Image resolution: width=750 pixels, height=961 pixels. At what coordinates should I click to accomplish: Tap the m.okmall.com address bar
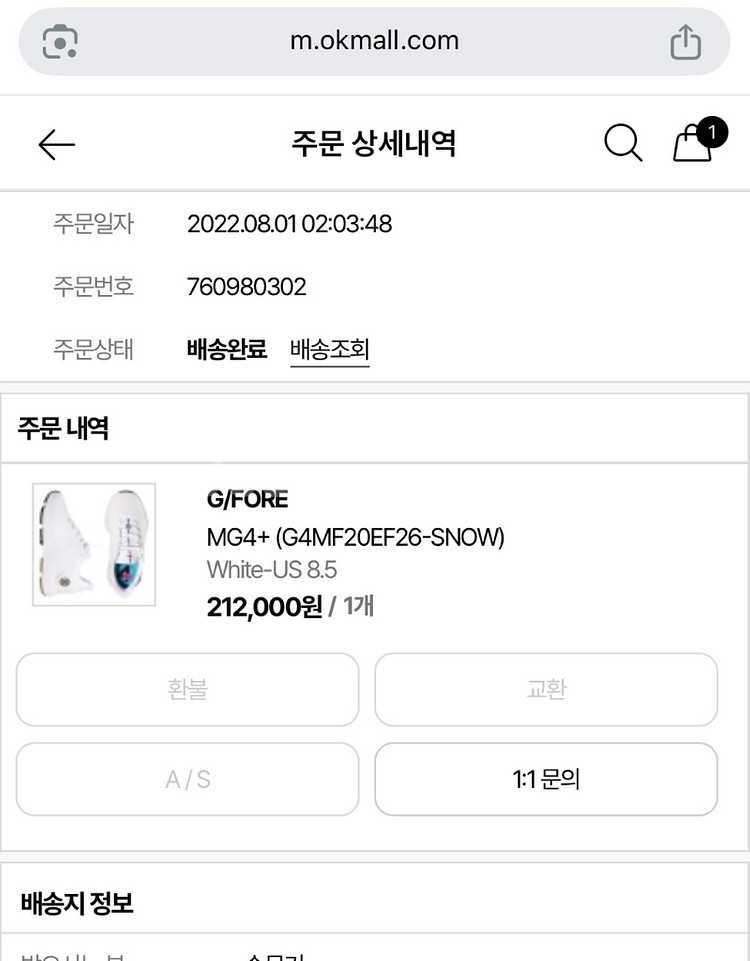click(x=375, y=42)
